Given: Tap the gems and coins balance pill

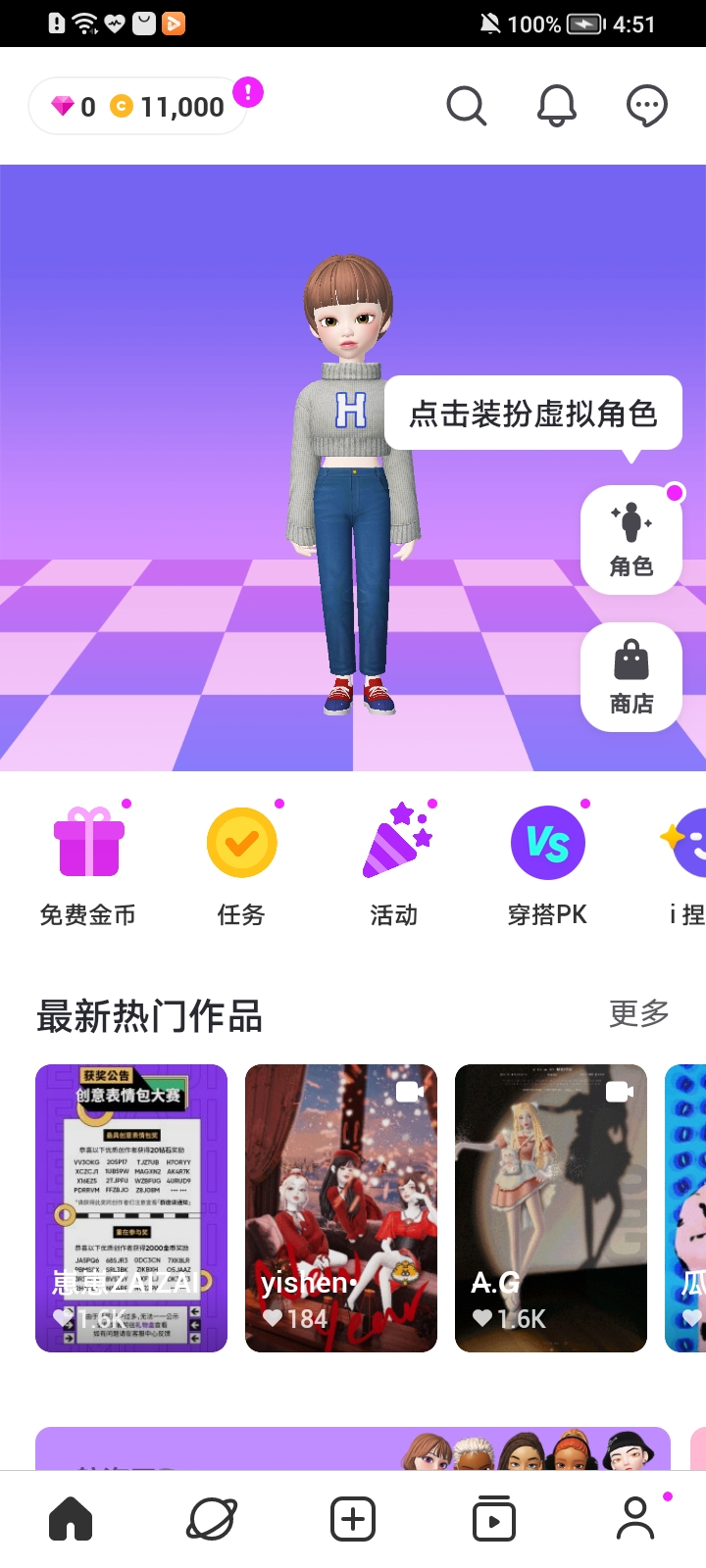Looking at the screenshot, I should tap(138, 106).
